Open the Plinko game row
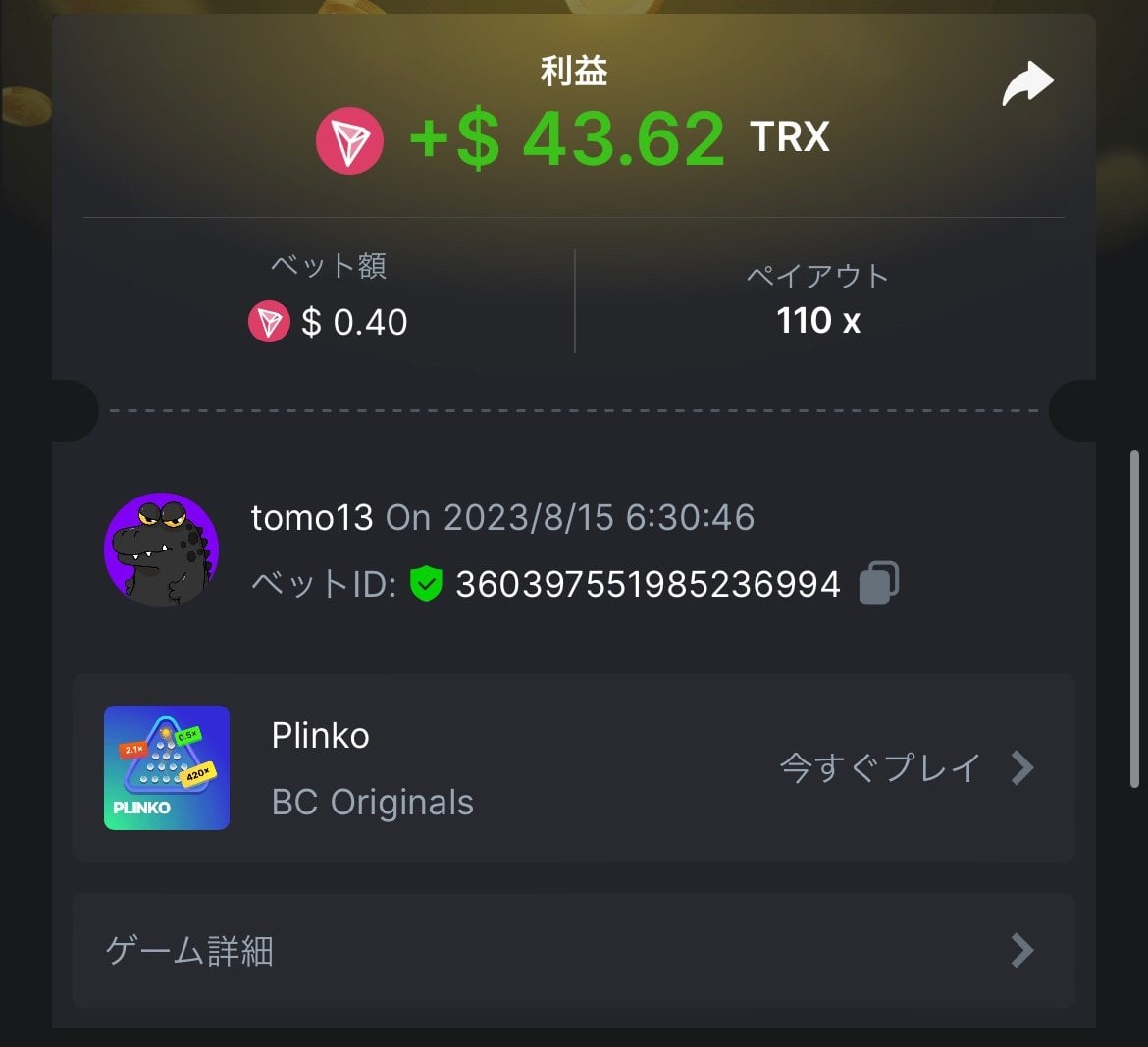The height and width of the screenshot is (1047, 1148). pos(573,767)
